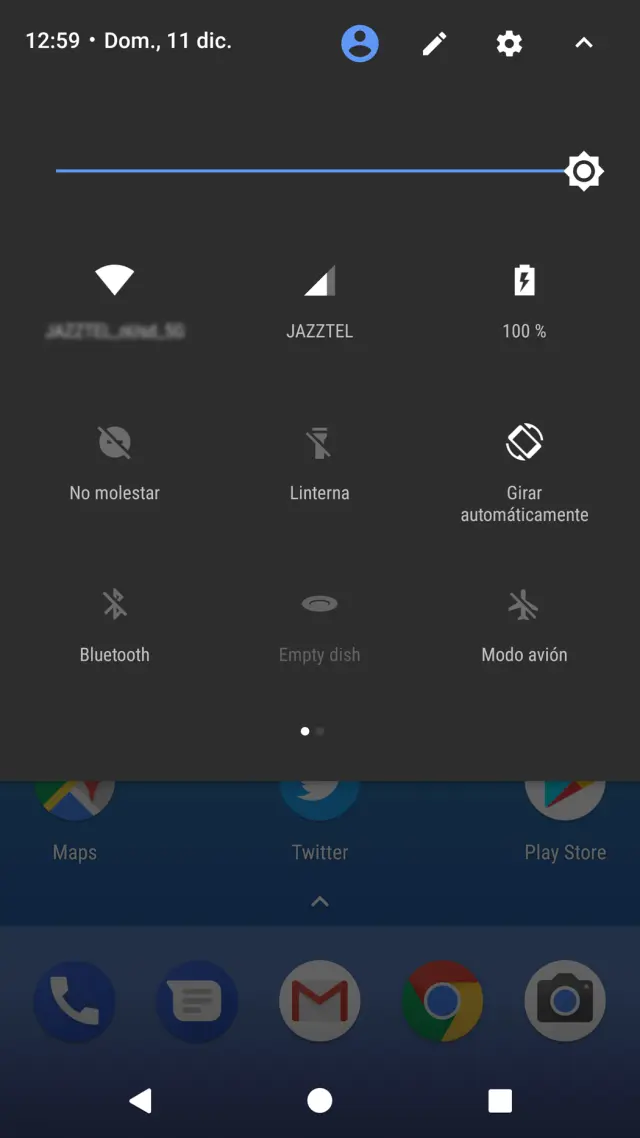Go back with navigation back button

pyautogui.click(x=141, y=1101)
